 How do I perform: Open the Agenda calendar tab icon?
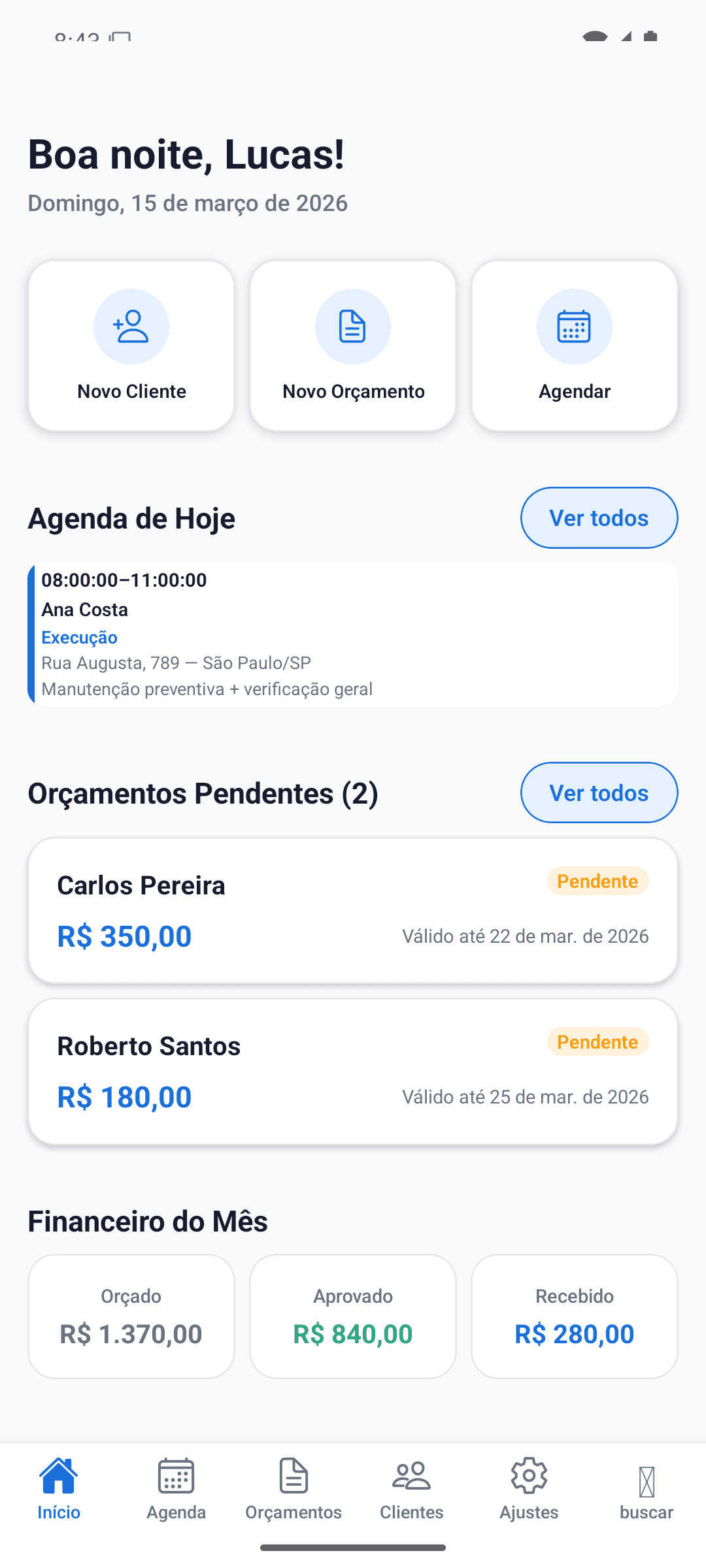(x=176, y=1474)
